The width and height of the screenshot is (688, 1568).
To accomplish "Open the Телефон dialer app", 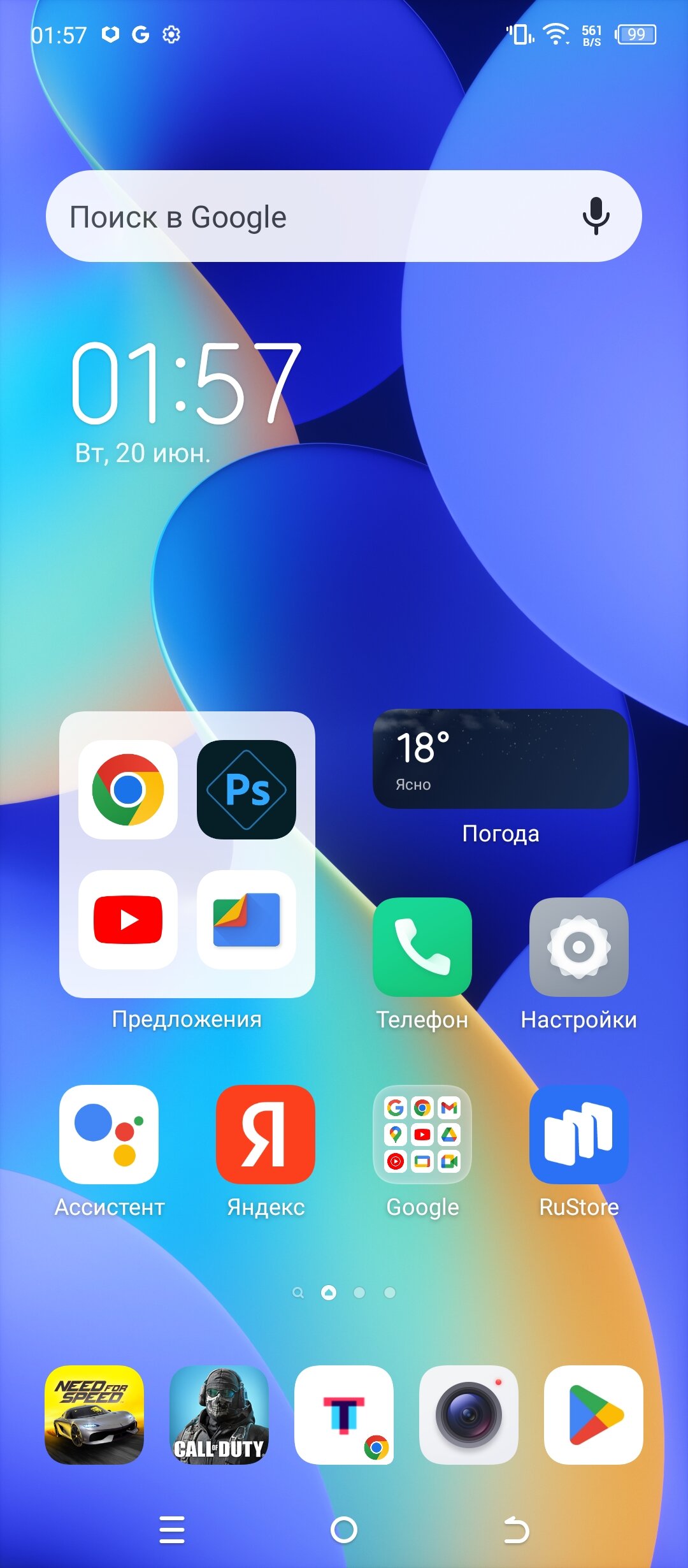I will (422, 947).
